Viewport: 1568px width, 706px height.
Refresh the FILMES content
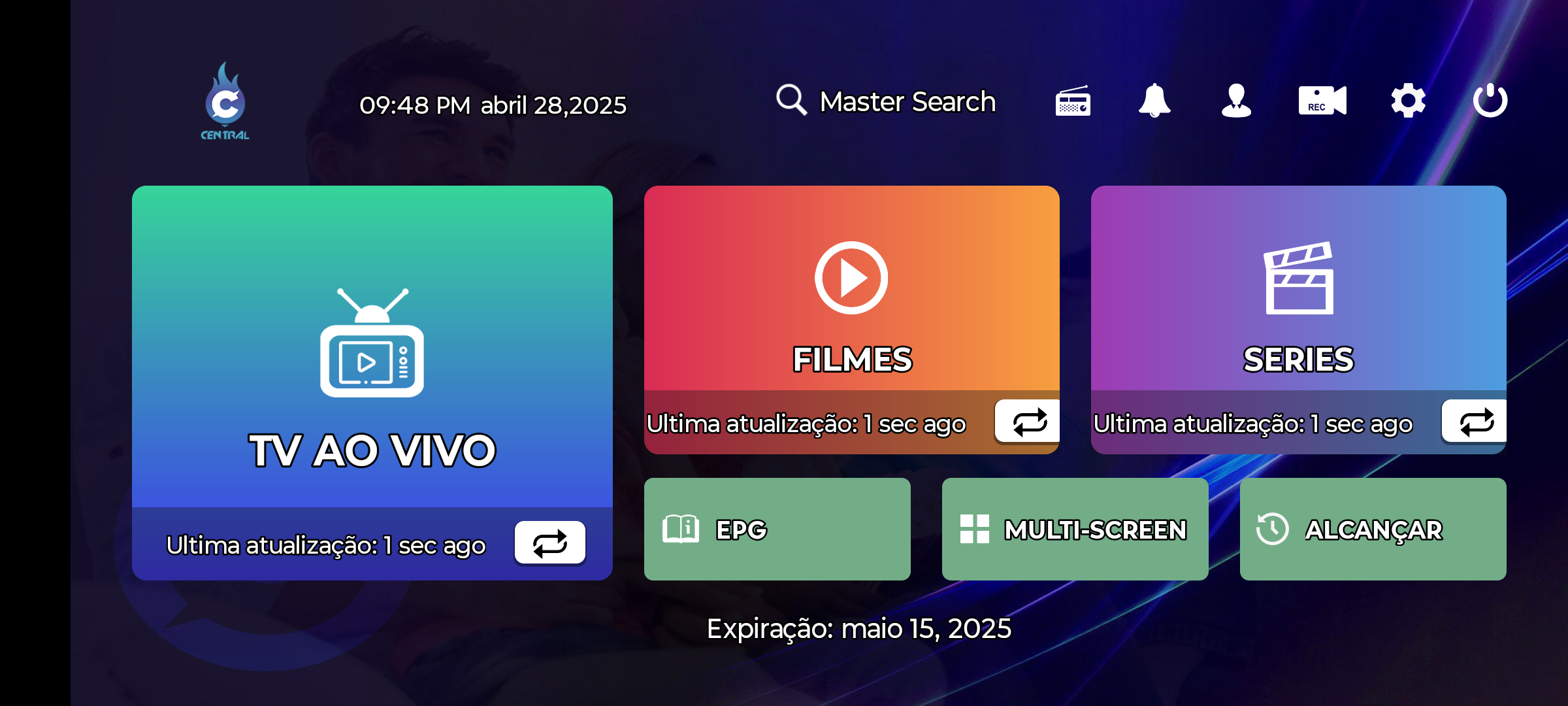click(1028, 422)
